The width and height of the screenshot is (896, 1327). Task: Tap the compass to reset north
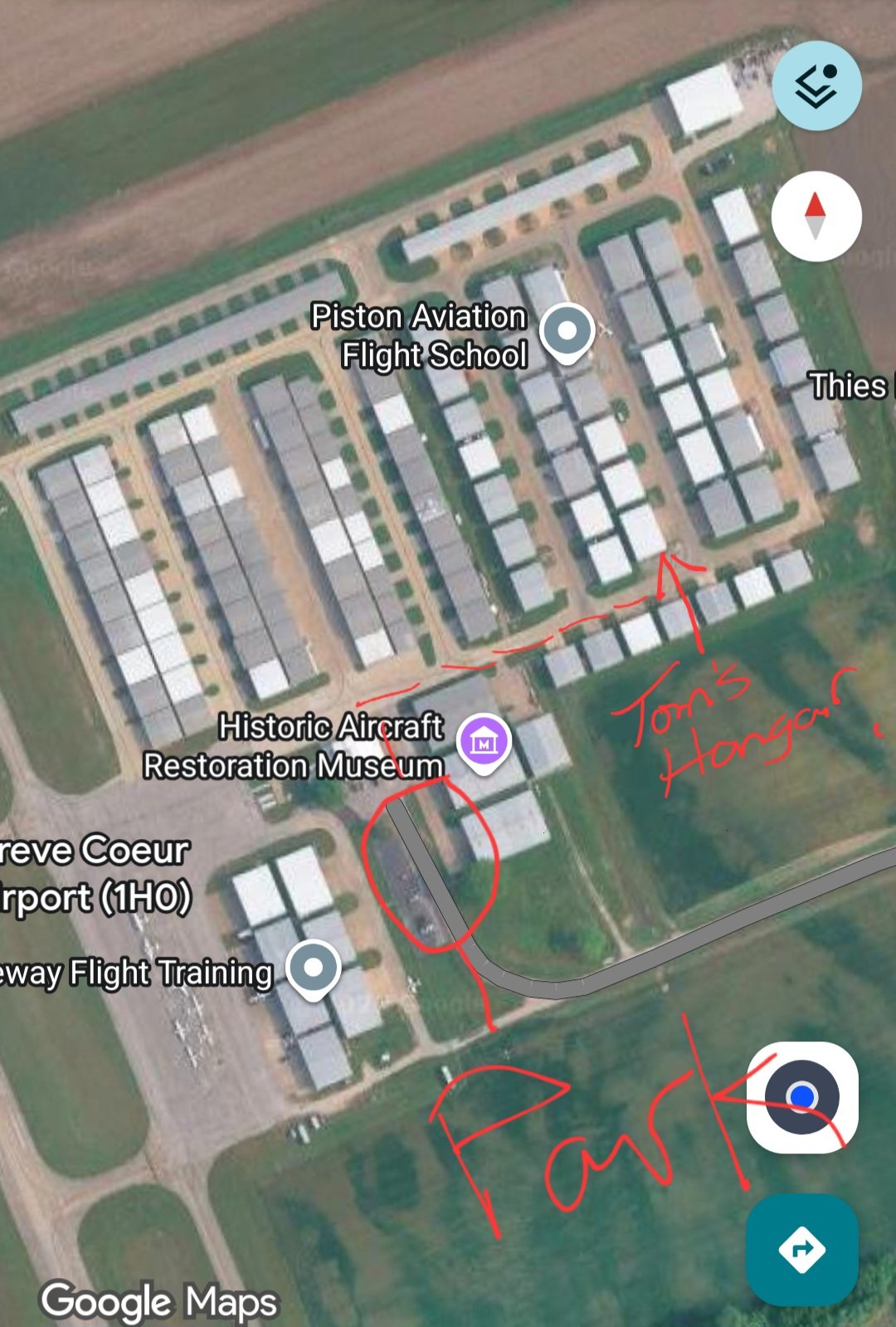(x=816, y=216)
